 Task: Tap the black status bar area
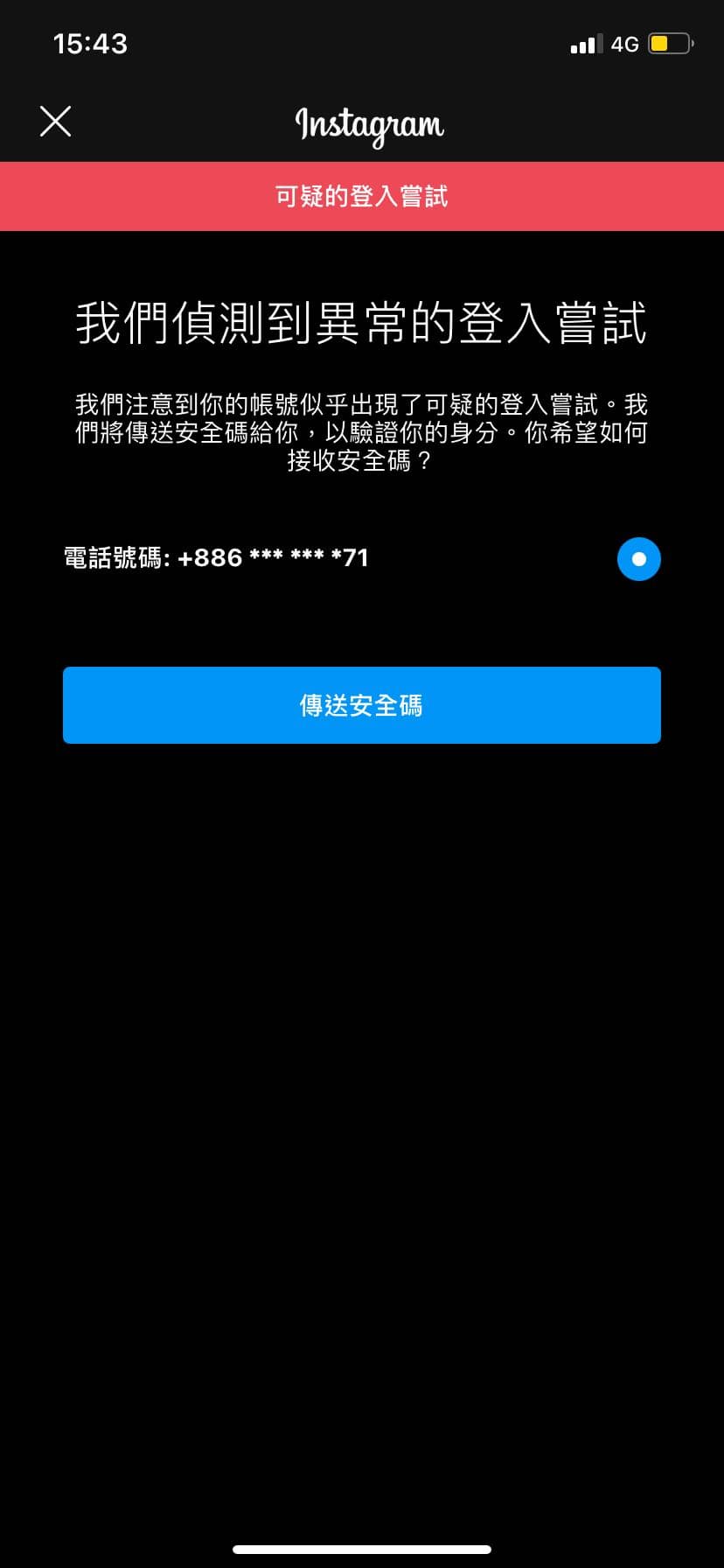tap(362, 42)
